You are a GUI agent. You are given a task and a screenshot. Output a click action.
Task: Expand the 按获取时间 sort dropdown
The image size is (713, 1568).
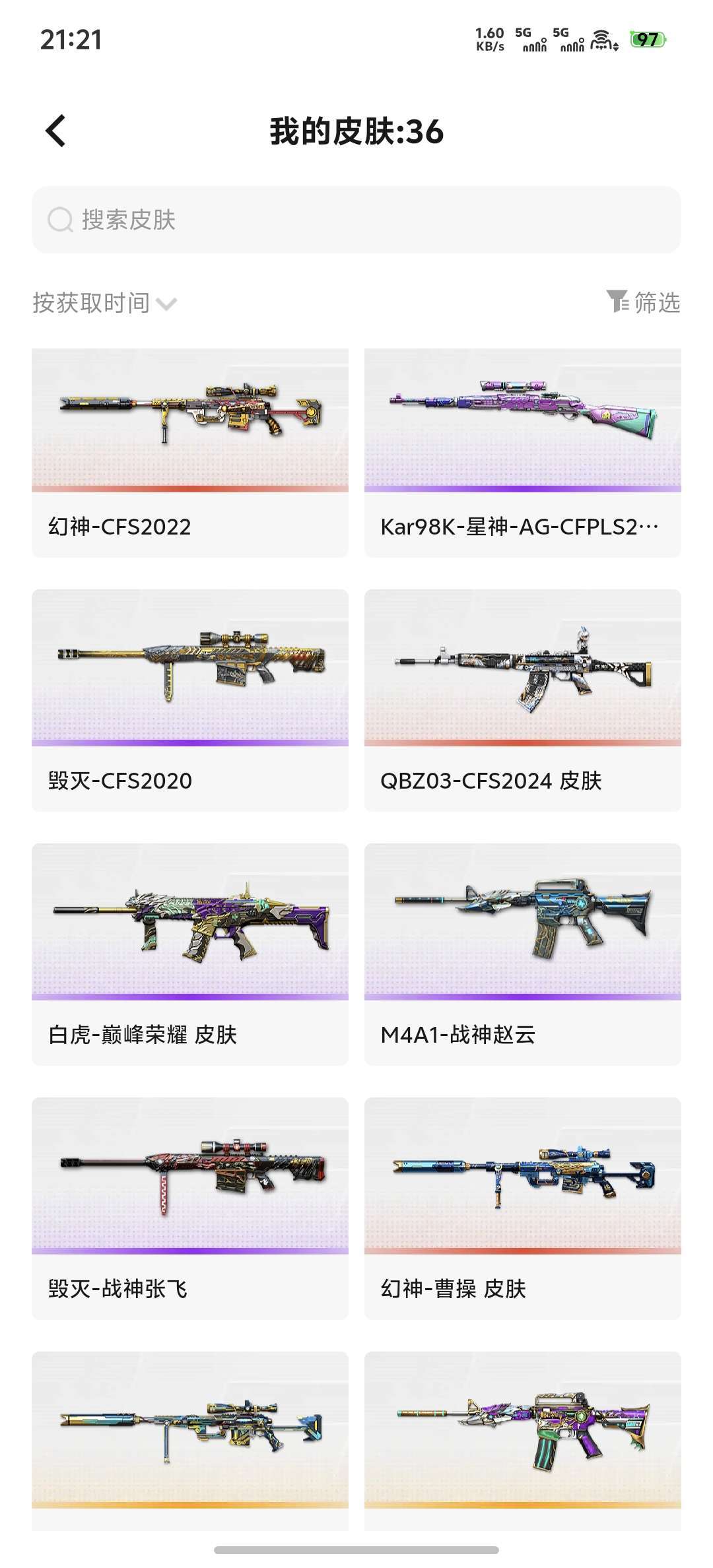click(92, 302)
